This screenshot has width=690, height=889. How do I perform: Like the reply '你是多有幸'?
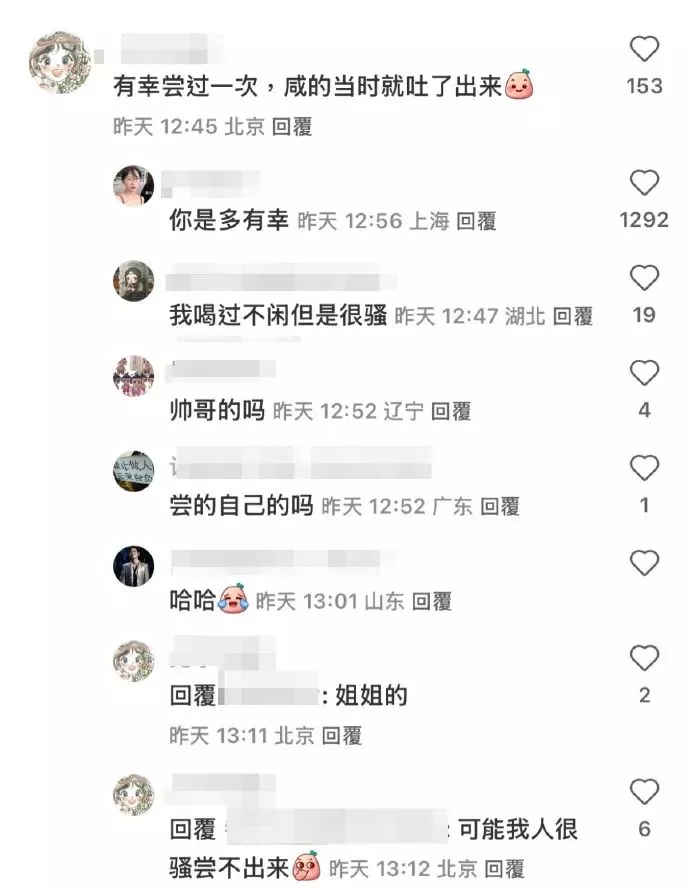tap(645, 183)
